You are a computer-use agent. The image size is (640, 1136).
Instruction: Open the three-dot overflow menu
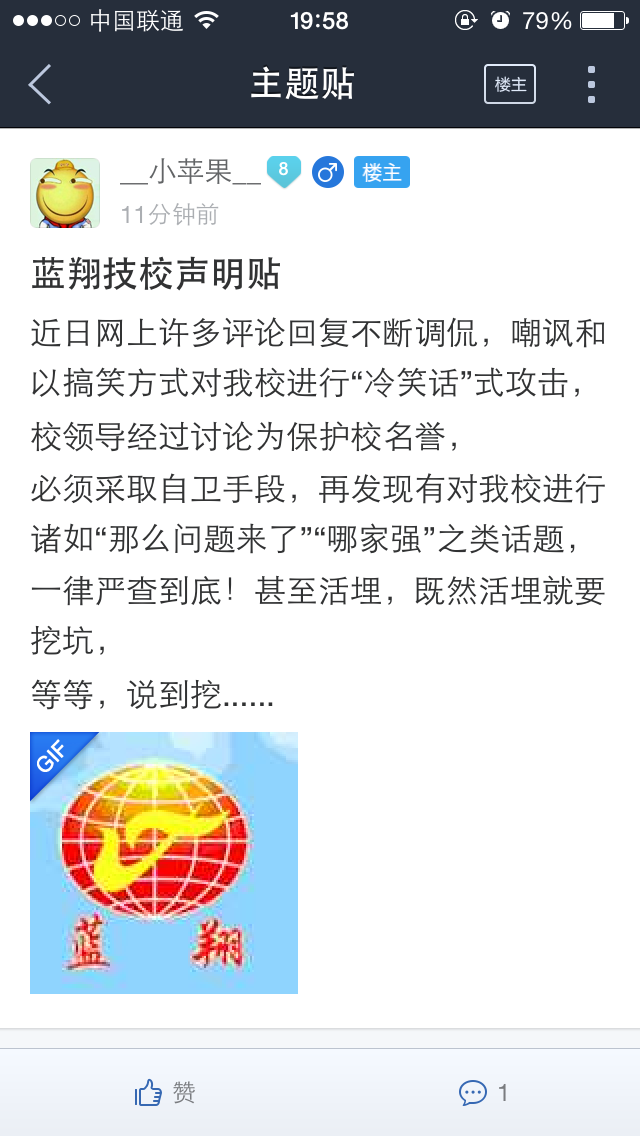click(x=591, y=85)
